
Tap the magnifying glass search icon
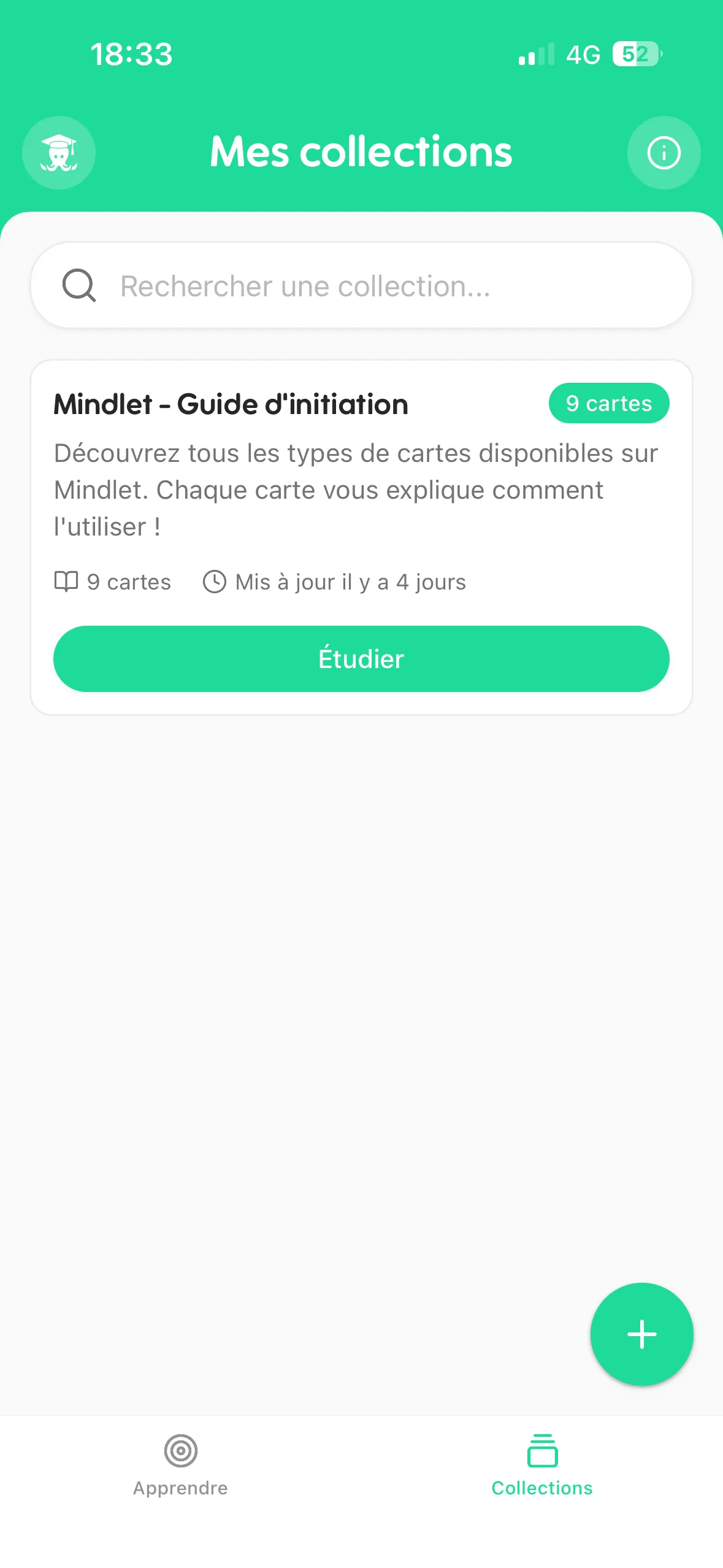[x=78, y=285]
